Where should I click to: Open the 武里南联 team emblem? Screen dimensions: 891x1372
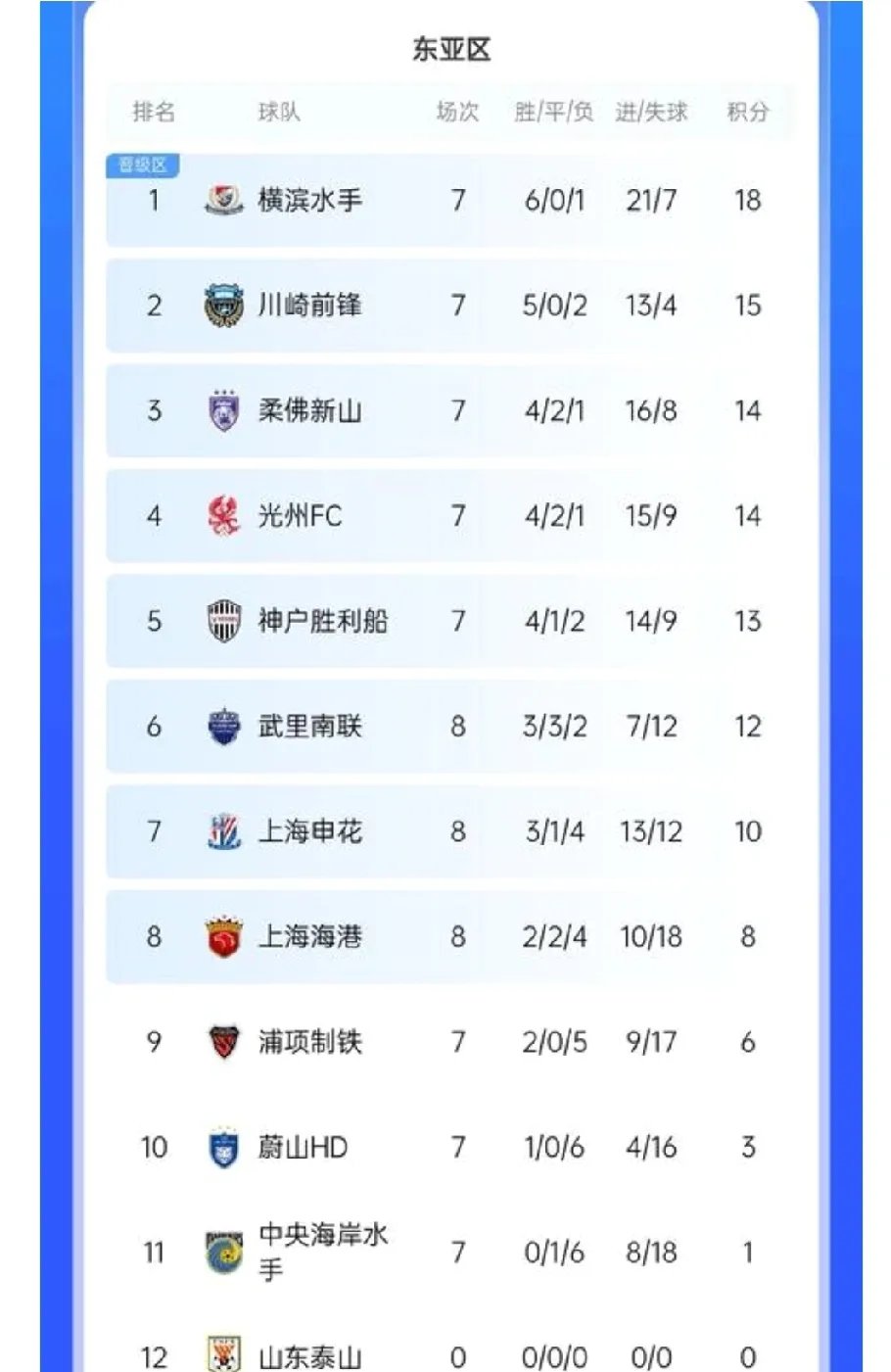click(x=225, y=727)
